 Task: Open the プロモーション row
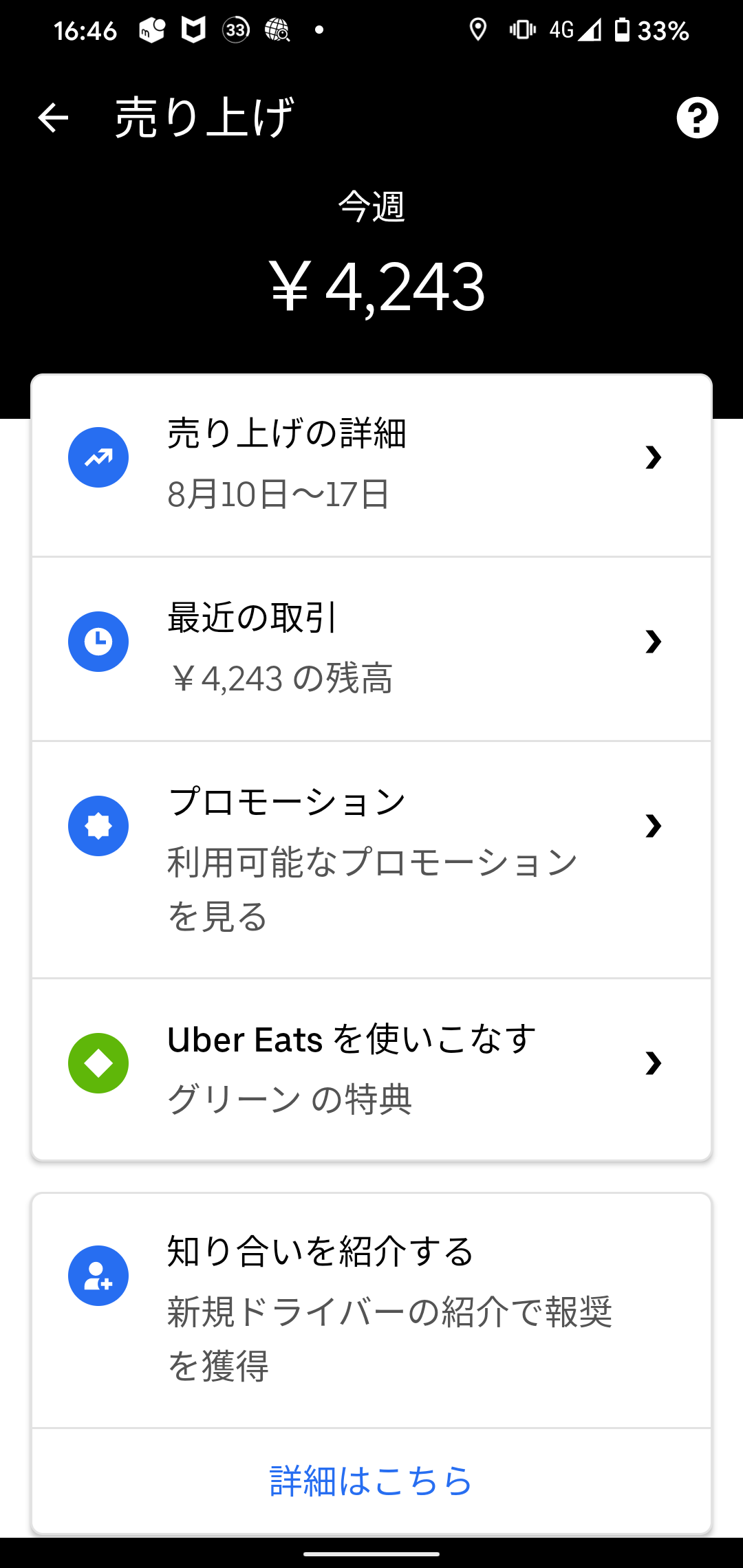(371, 858)
